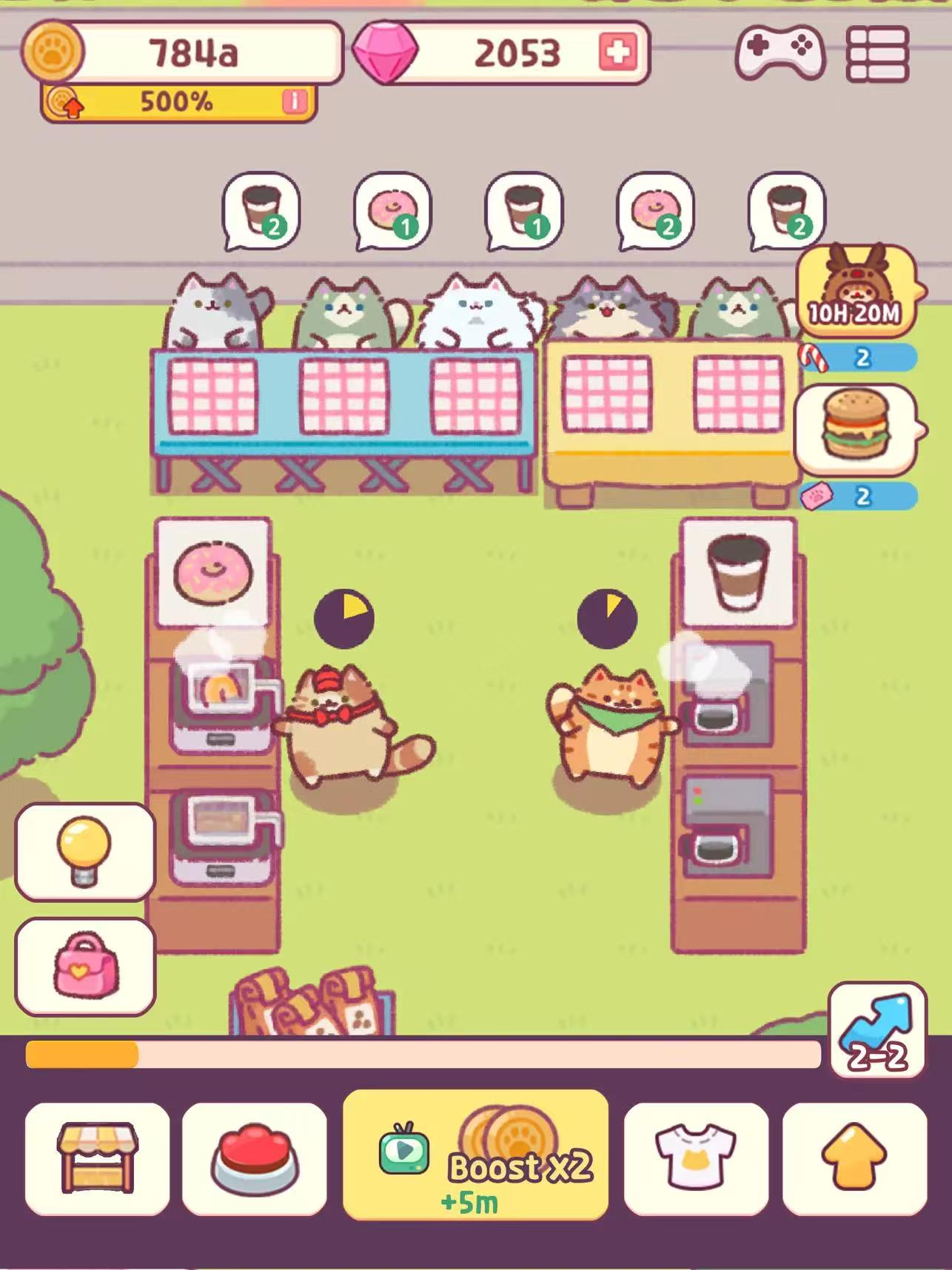952x1270 pixels.
Task: View info on the 500% income boost
Action: [x=295, y=101]
